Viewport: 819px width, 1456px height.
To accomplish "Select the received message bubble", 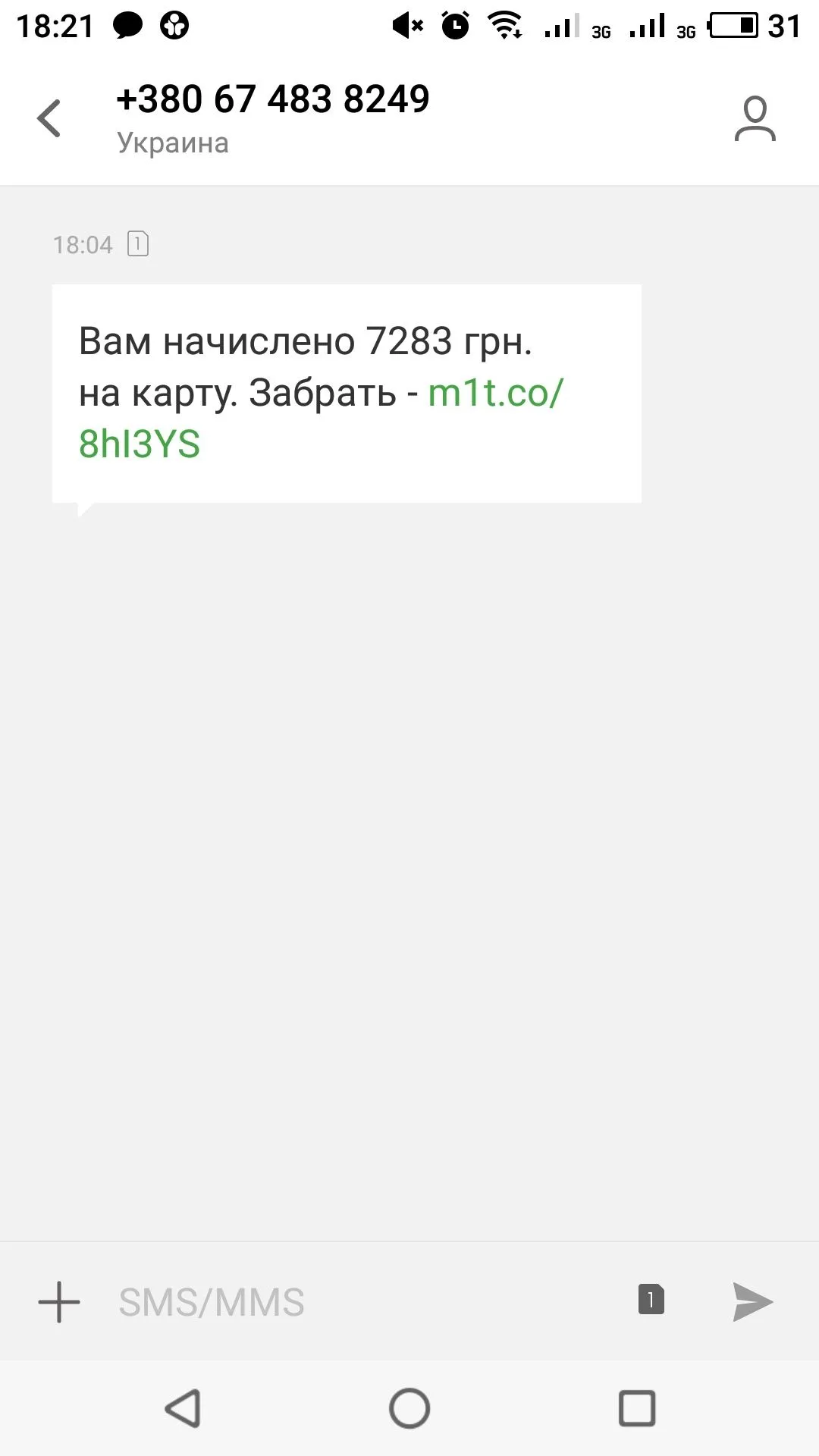I will pos(345,391).
